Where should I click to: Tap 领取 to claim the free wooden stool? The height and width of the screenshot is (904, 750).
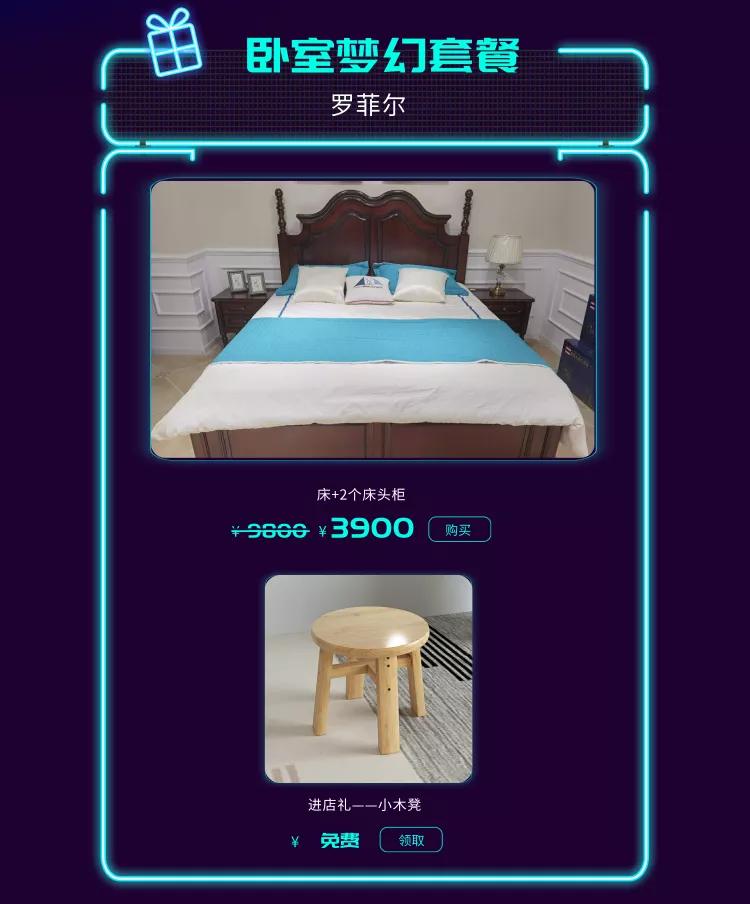point(411,840)
